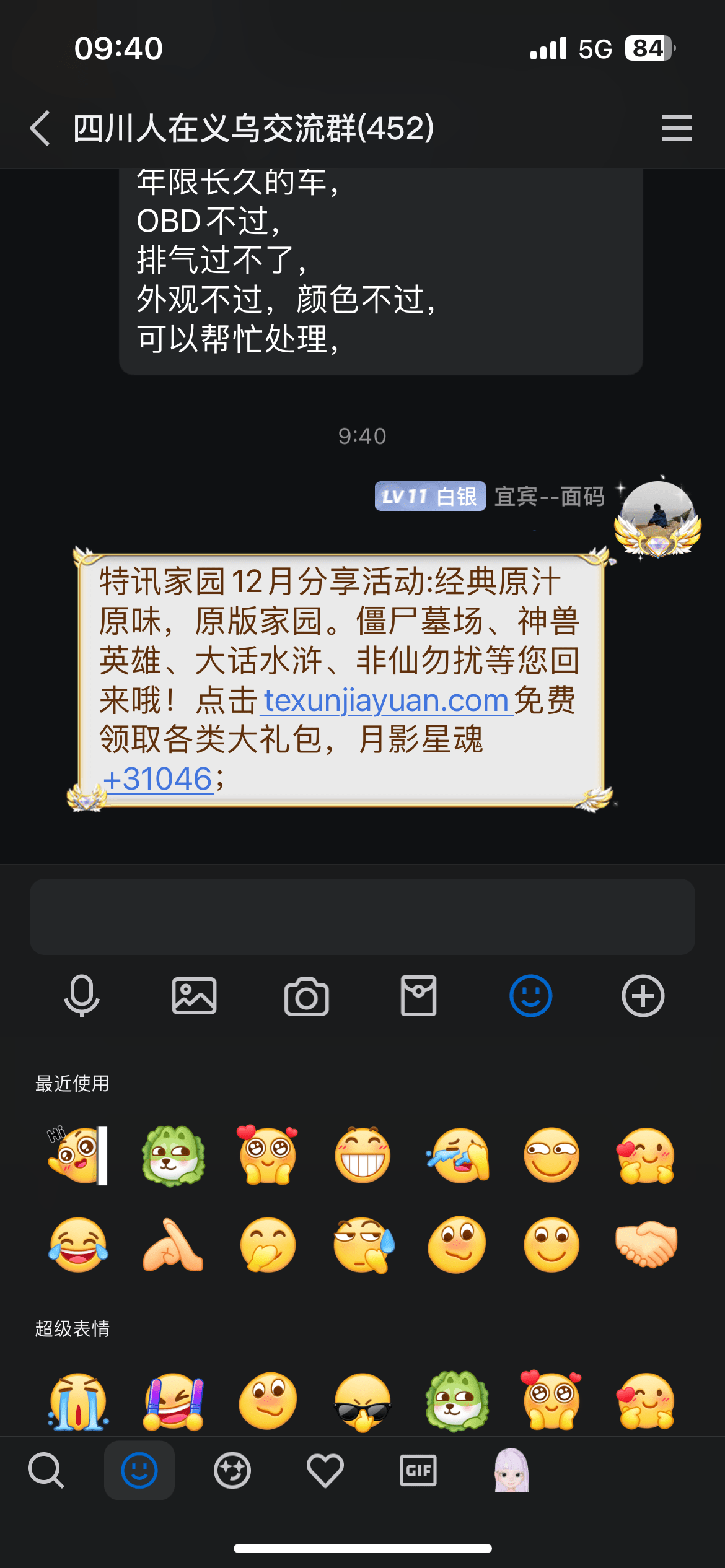The image size is (725, 1568).
Task: Close the emoji panel via smiley icon
Action: click(x=530, y=996)
